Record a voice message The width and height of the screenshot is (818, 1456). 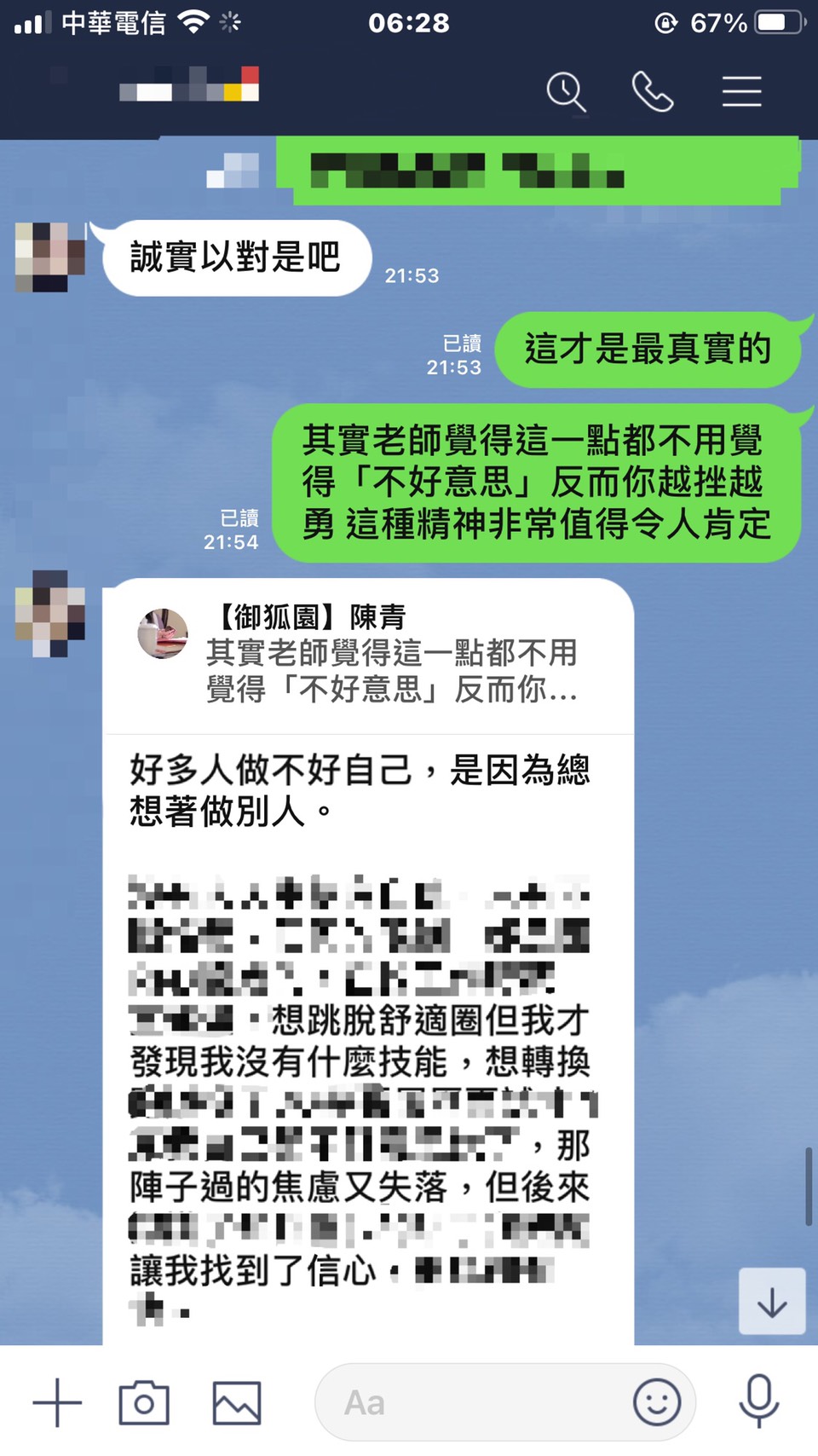point(758,1401)
